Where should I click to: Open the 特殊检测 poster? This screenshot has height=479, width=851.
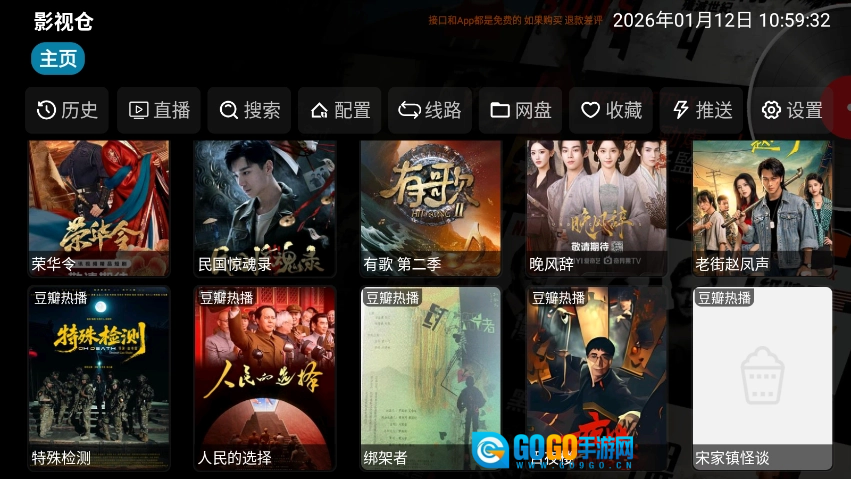coord(99,379)
